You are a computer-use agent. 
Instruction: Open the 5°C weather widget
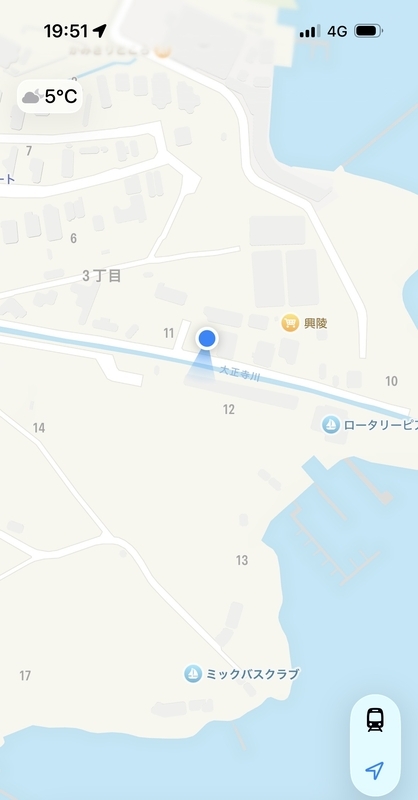50,96
